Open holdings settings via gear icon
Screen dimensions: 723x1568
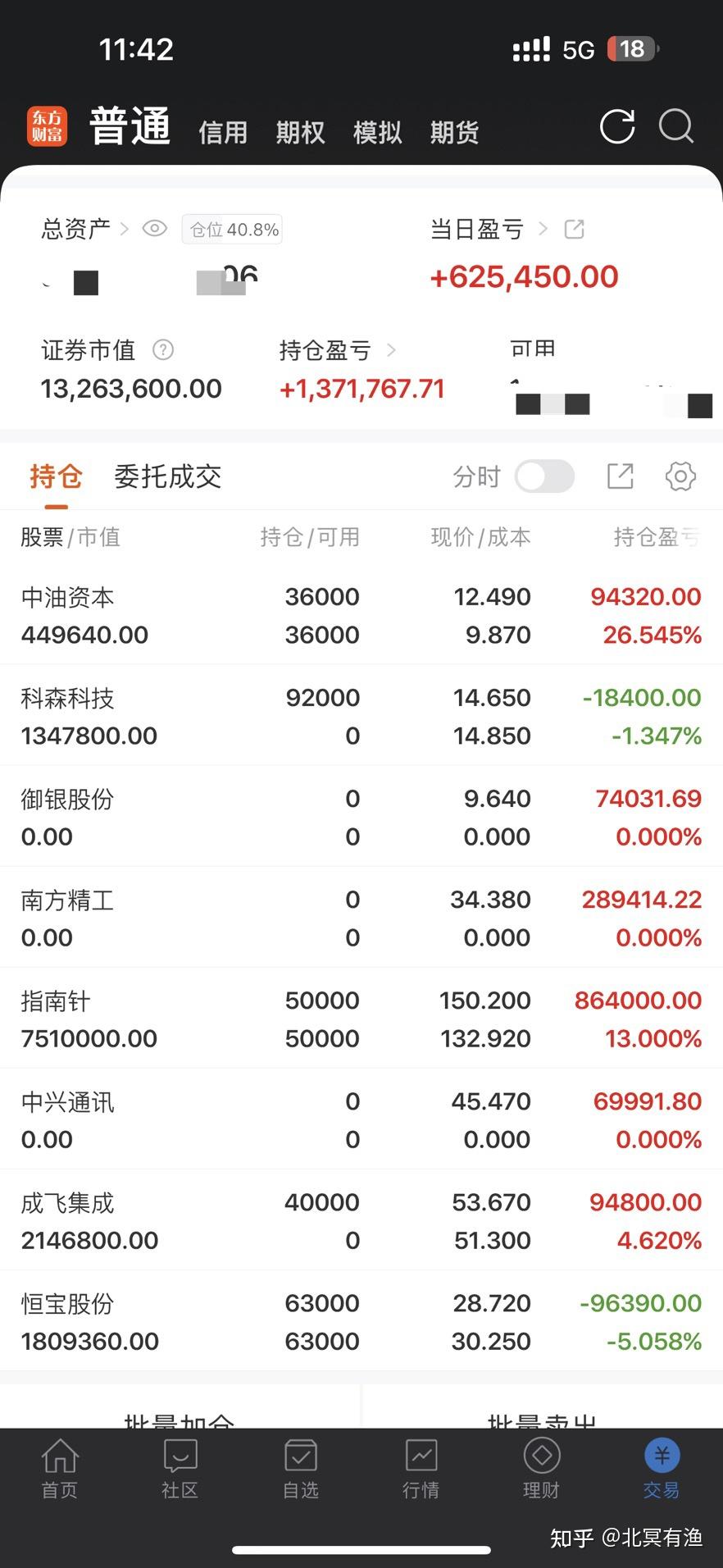pos(680,476)
